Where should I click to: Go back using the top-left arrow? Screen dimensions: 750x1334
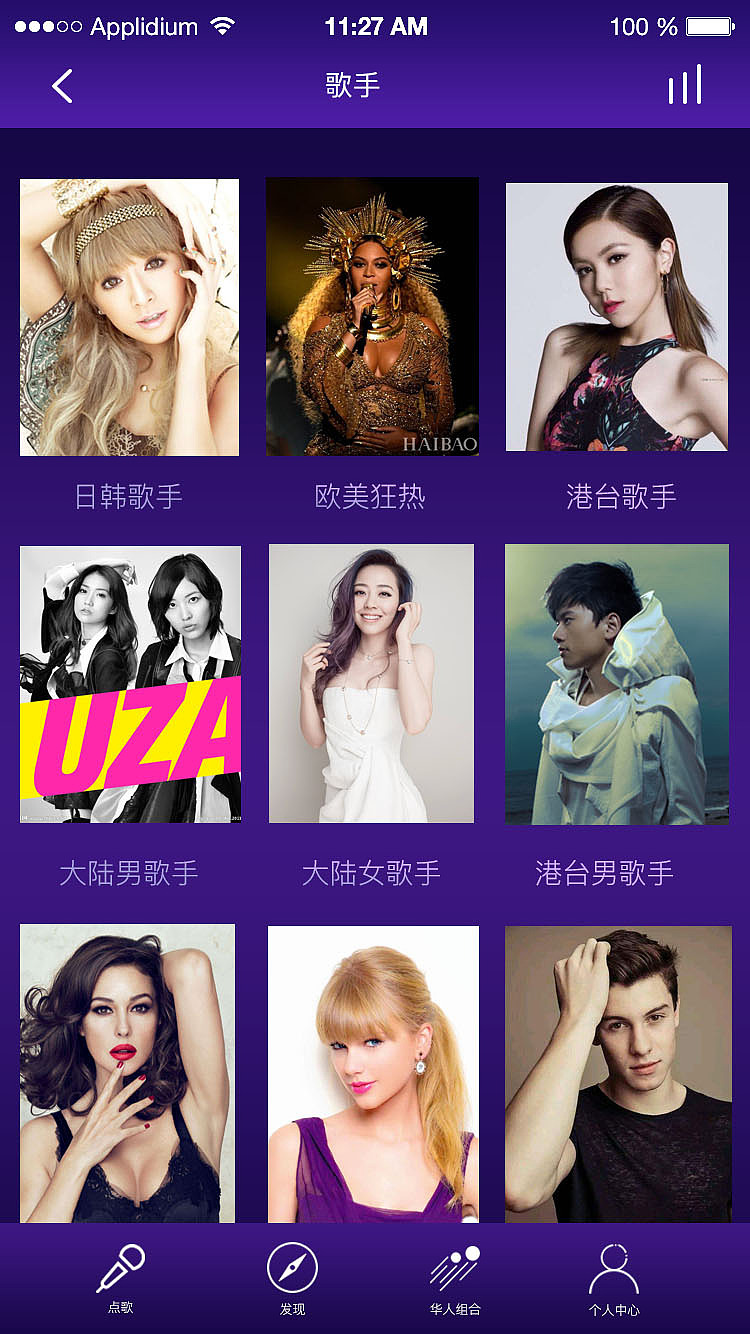coord(62,86)
